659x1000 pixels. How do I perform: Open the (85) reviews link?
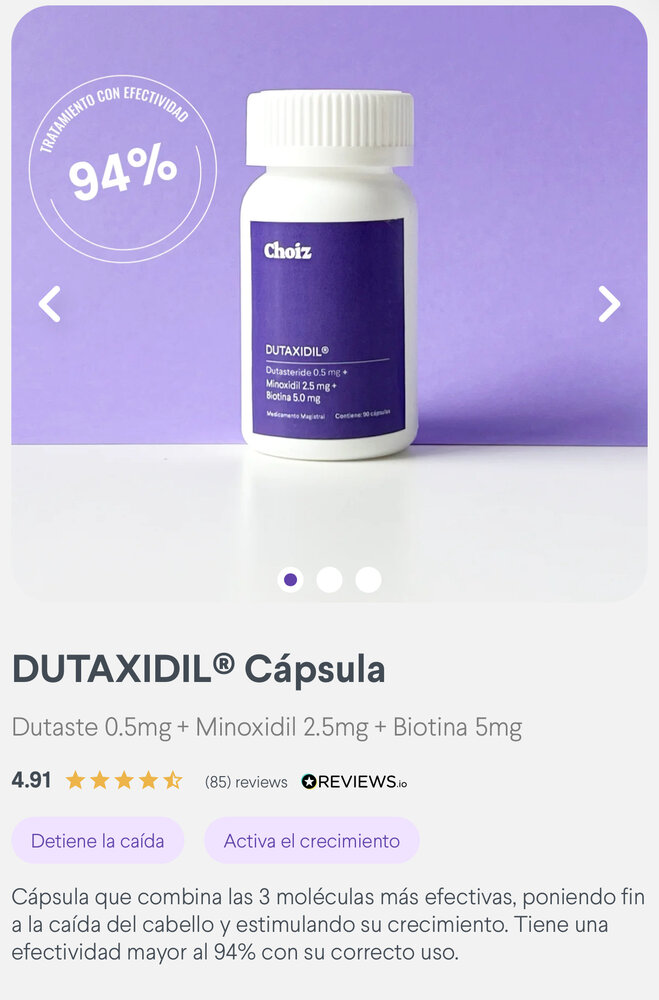(x=245, y=782)
